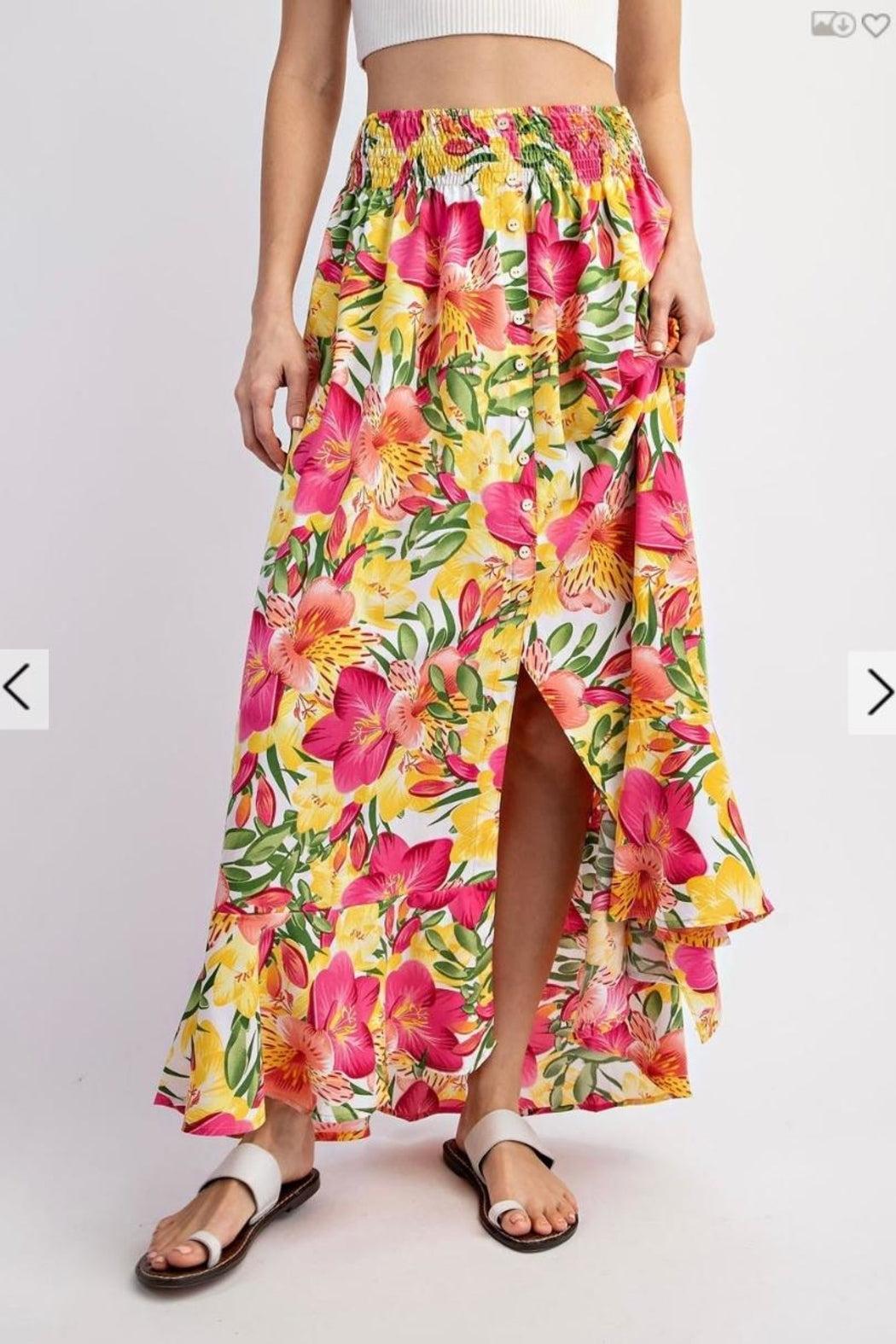
Task: Download this product image
Action: [x=833, y=24]
